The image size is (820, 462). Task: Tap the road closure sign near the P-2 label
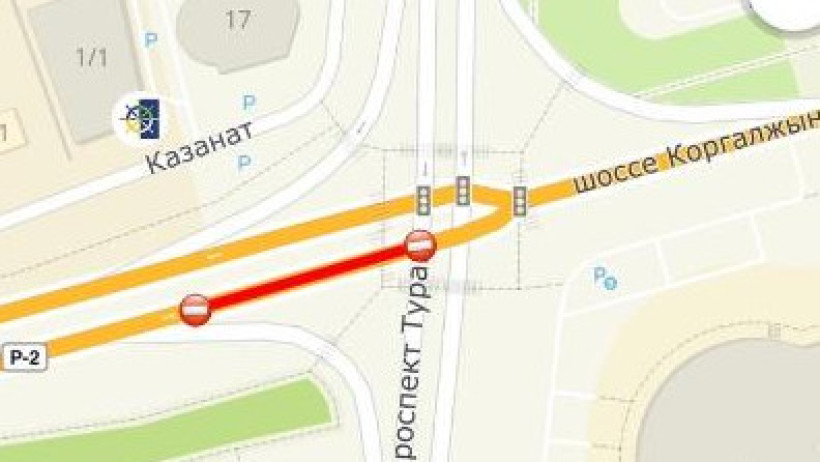tap(195, 310)
